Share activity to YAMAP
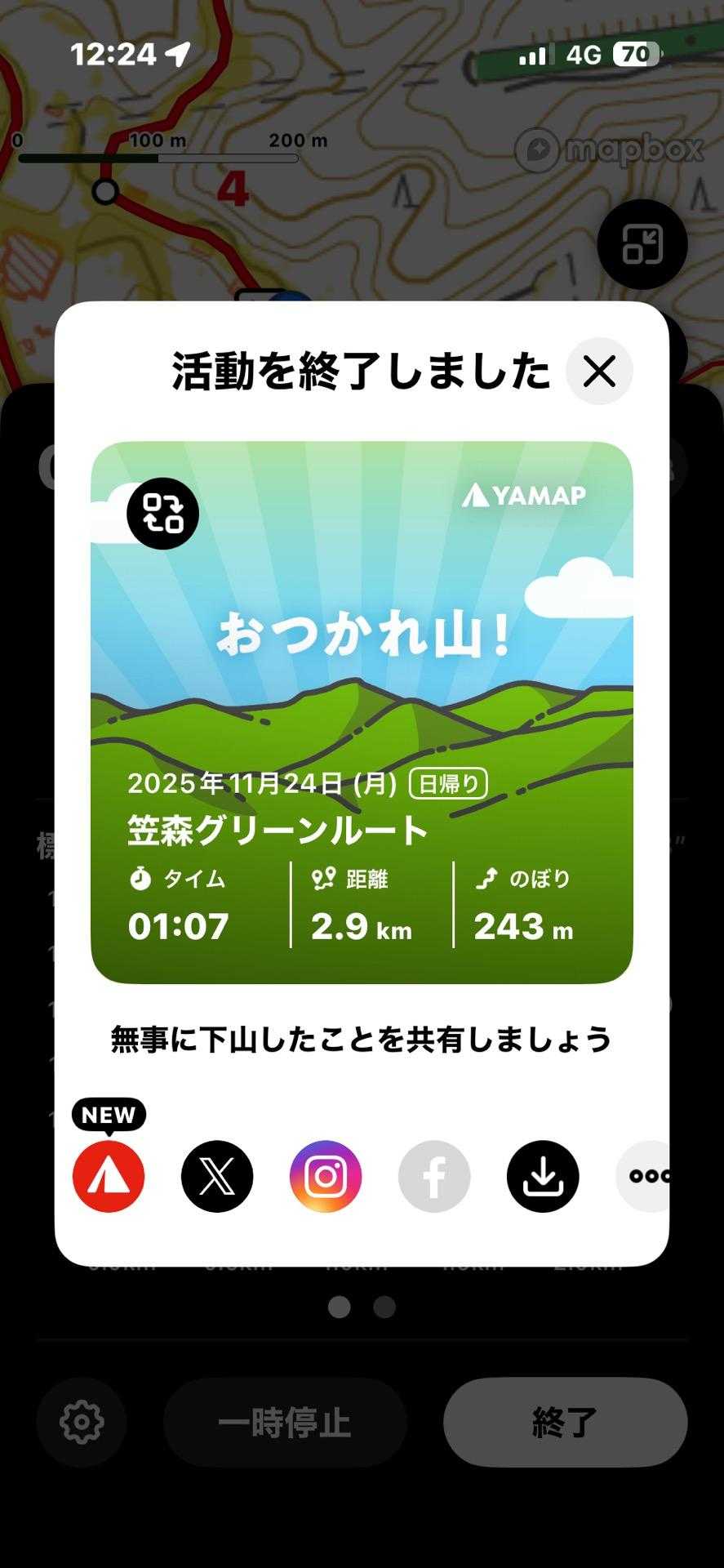 [109, 1176]
